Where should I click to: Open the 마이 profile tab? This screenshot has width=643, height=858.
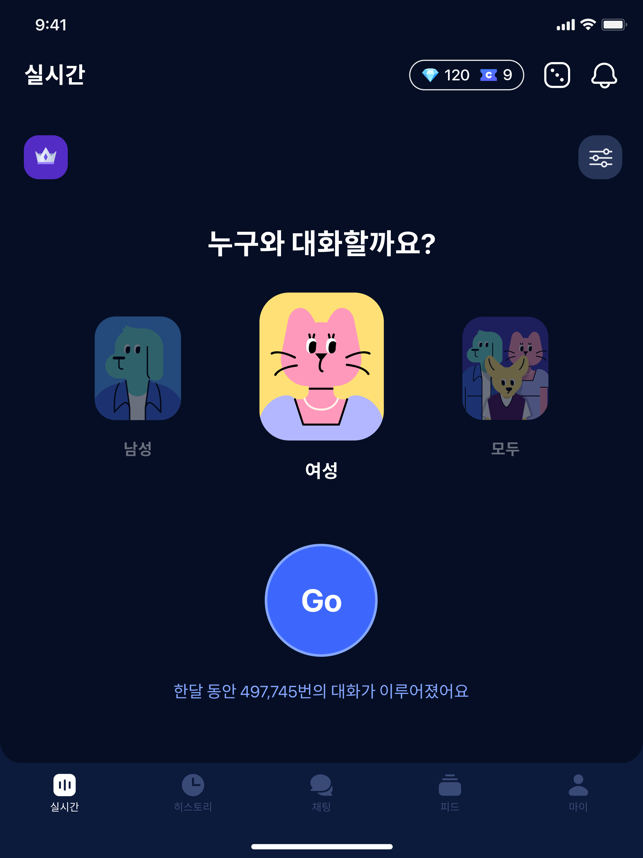tap(578, 792)
